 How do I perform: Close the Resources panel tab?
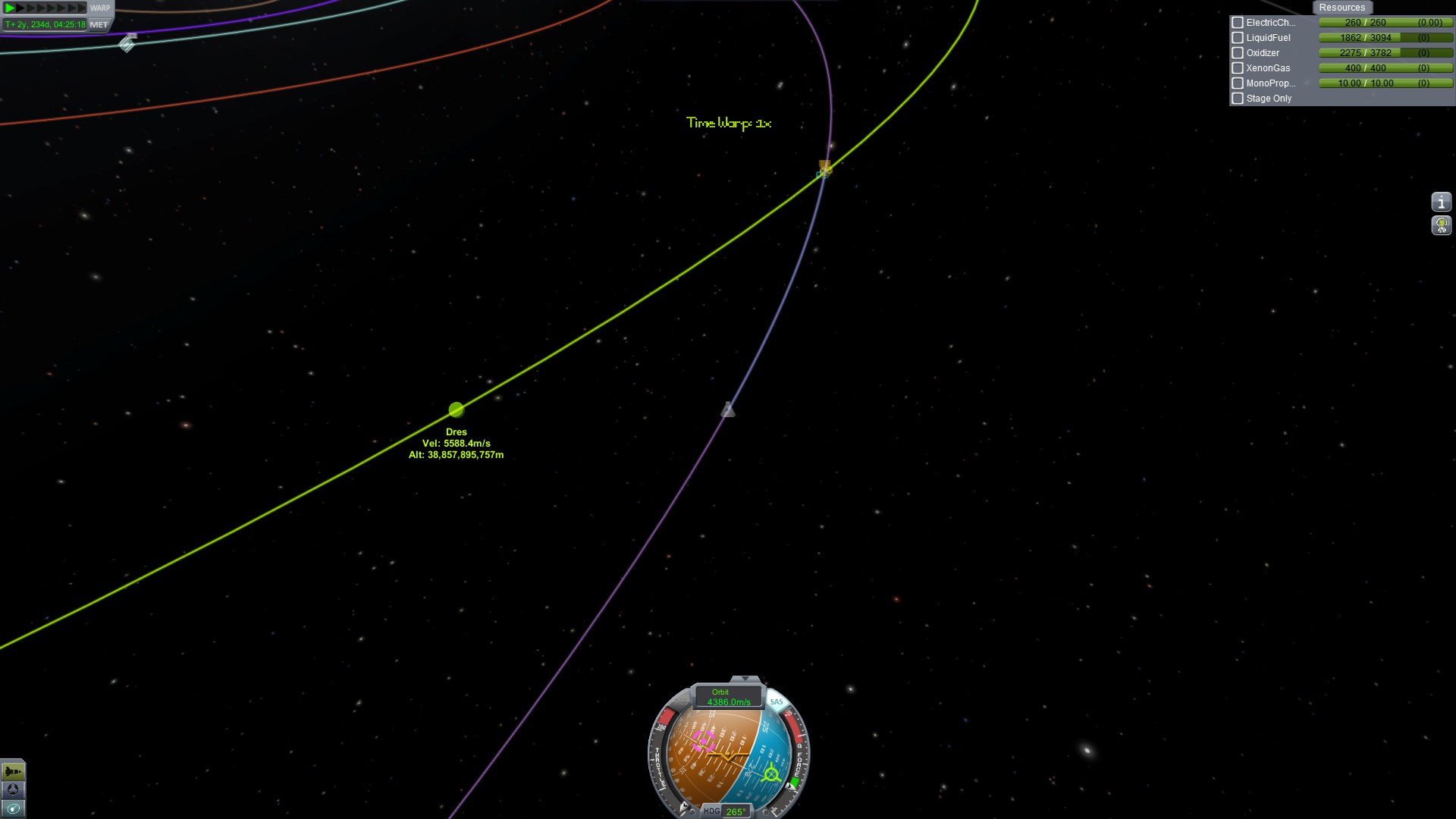point(1341,8)
